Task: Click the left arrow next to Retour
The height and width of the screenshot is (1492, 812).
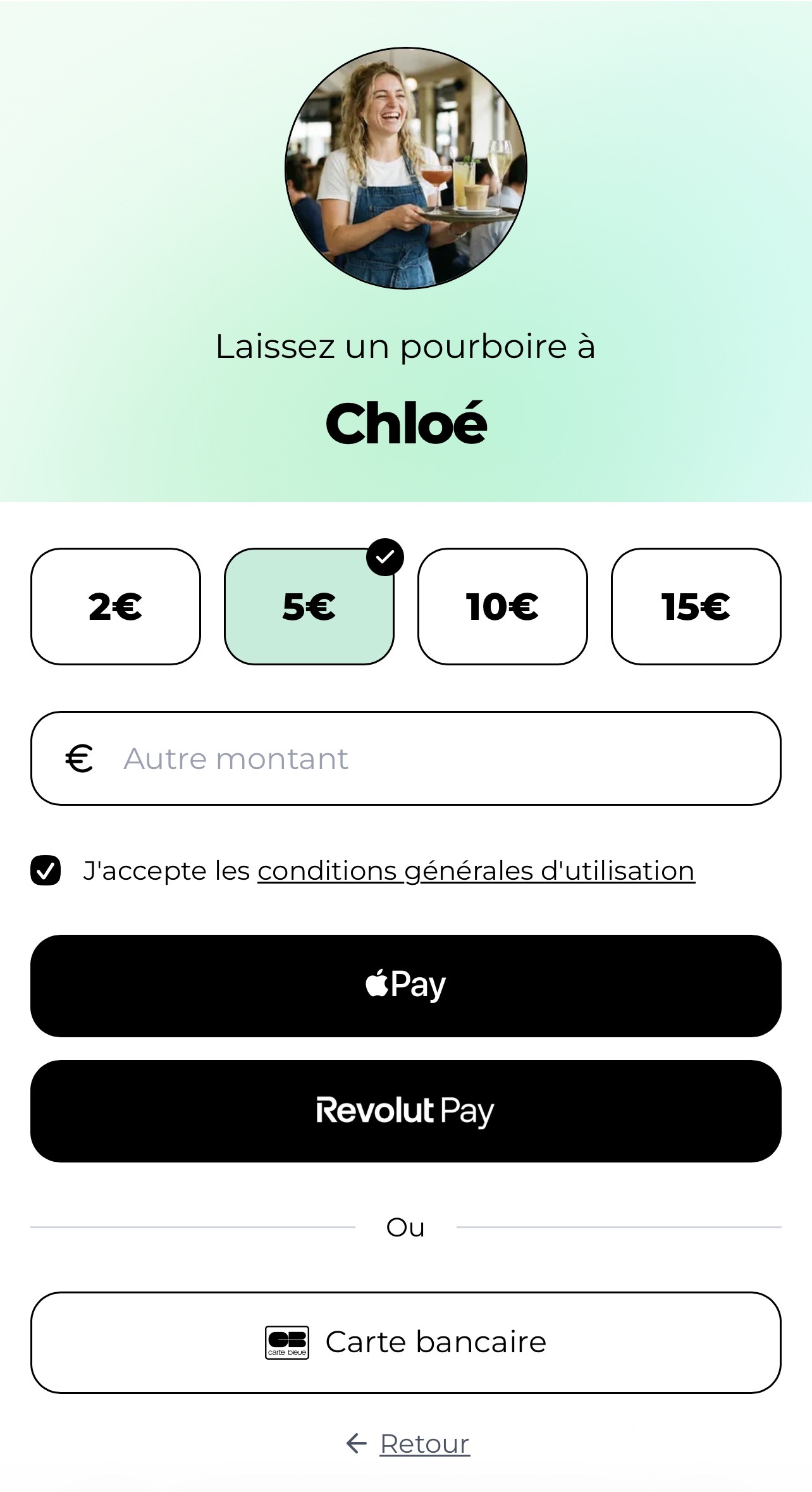Action: 356,1444
